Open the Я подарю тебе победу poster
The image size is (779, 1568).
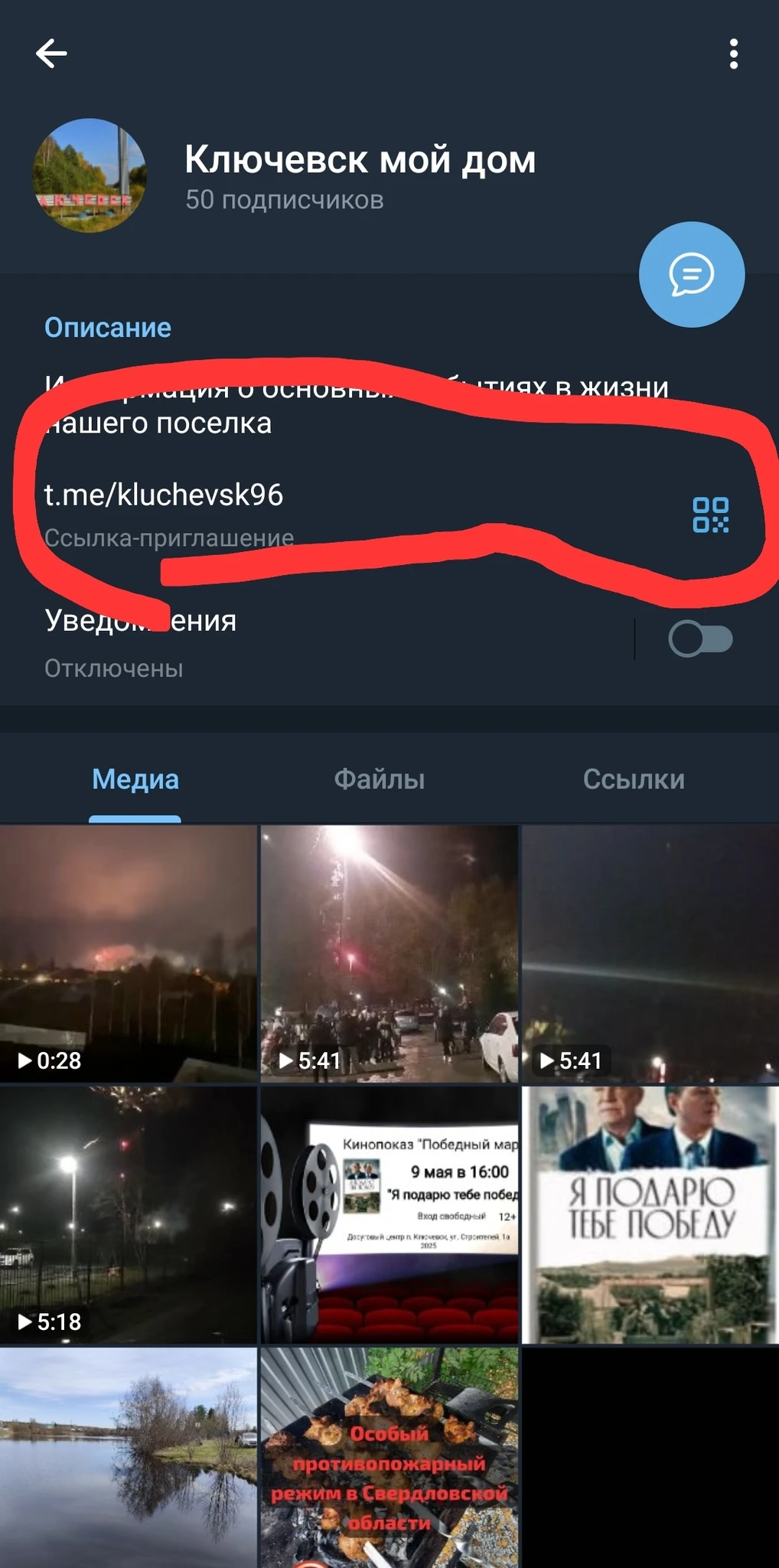tap(650, 1214)
